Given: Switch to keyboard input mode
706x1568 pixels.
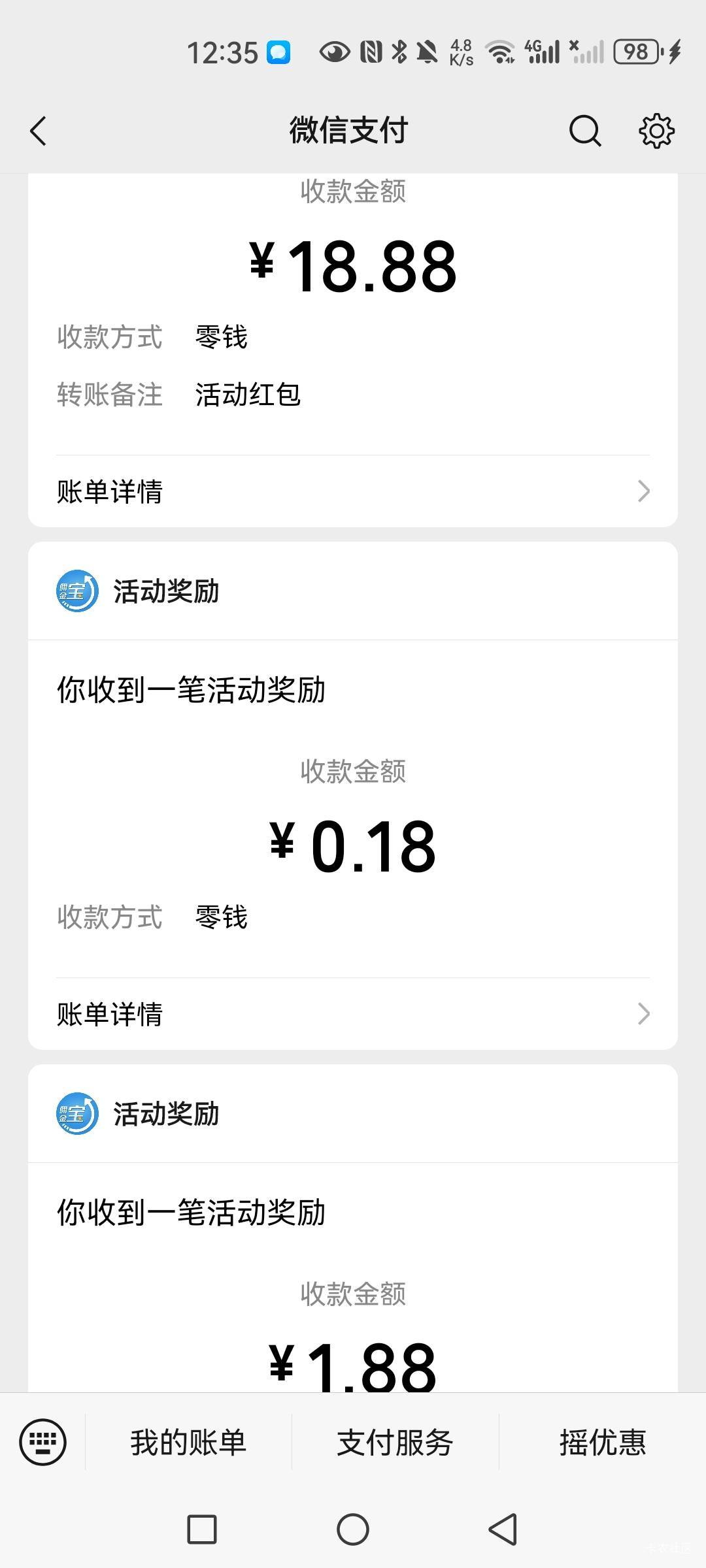Looking at the screenshot, I should tap(43, 1442).
